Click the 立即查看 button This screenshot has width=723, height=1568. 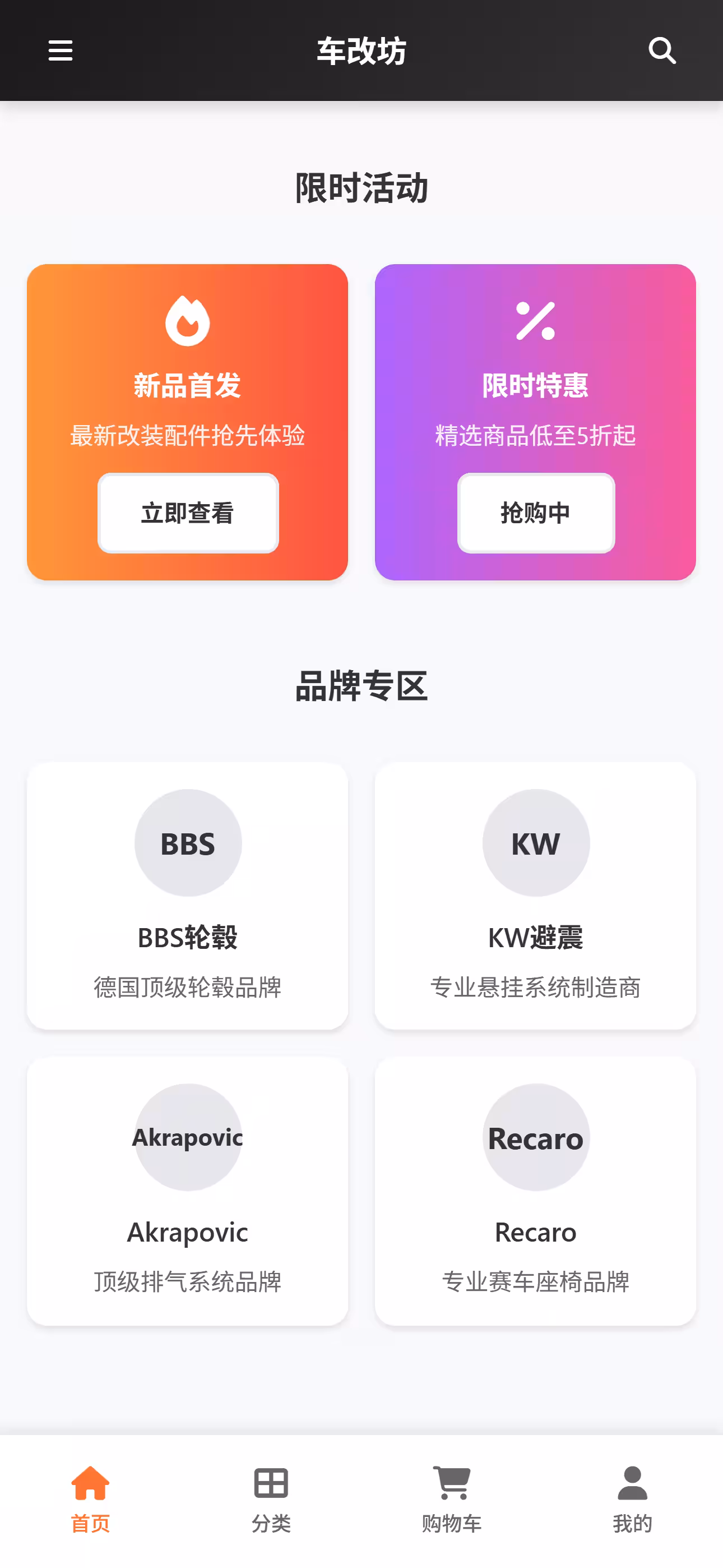[187, 513]
